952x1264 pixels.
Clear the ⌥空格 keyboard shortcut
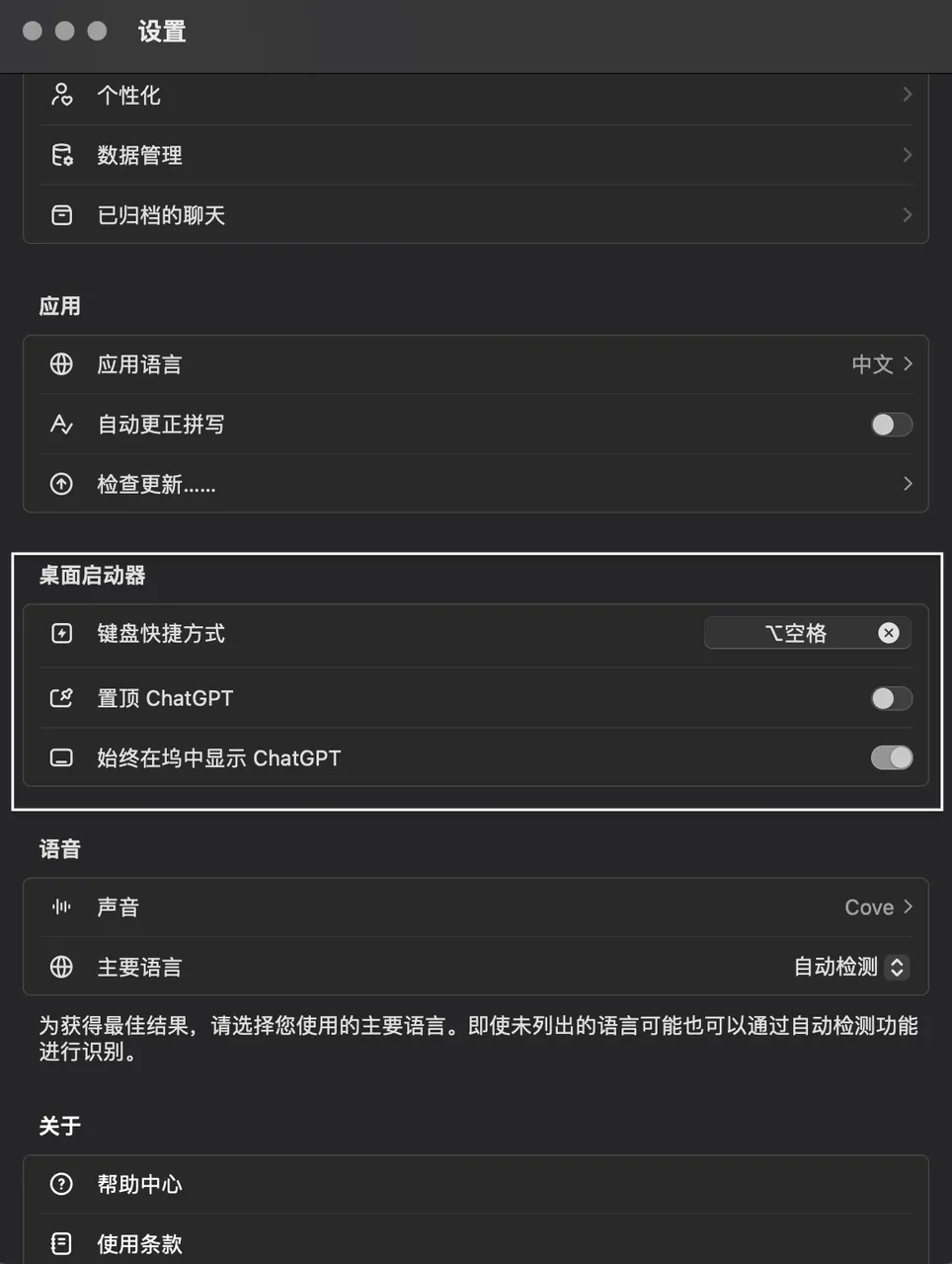tap(889, 633)
